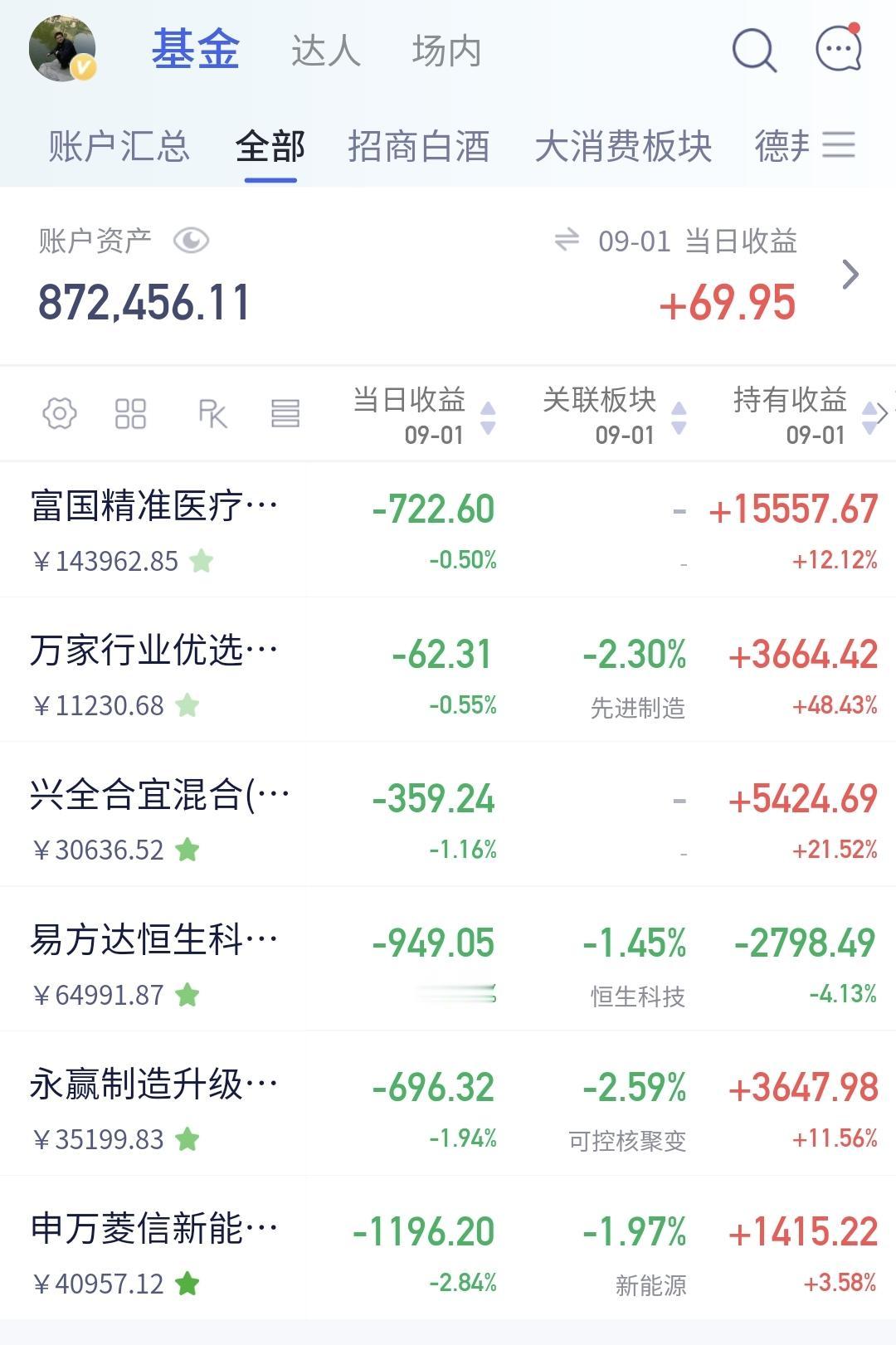Screen dimensions: 896x1345
Task: Open the 富国精准医疗 fund row
Action: click(448, 529)
